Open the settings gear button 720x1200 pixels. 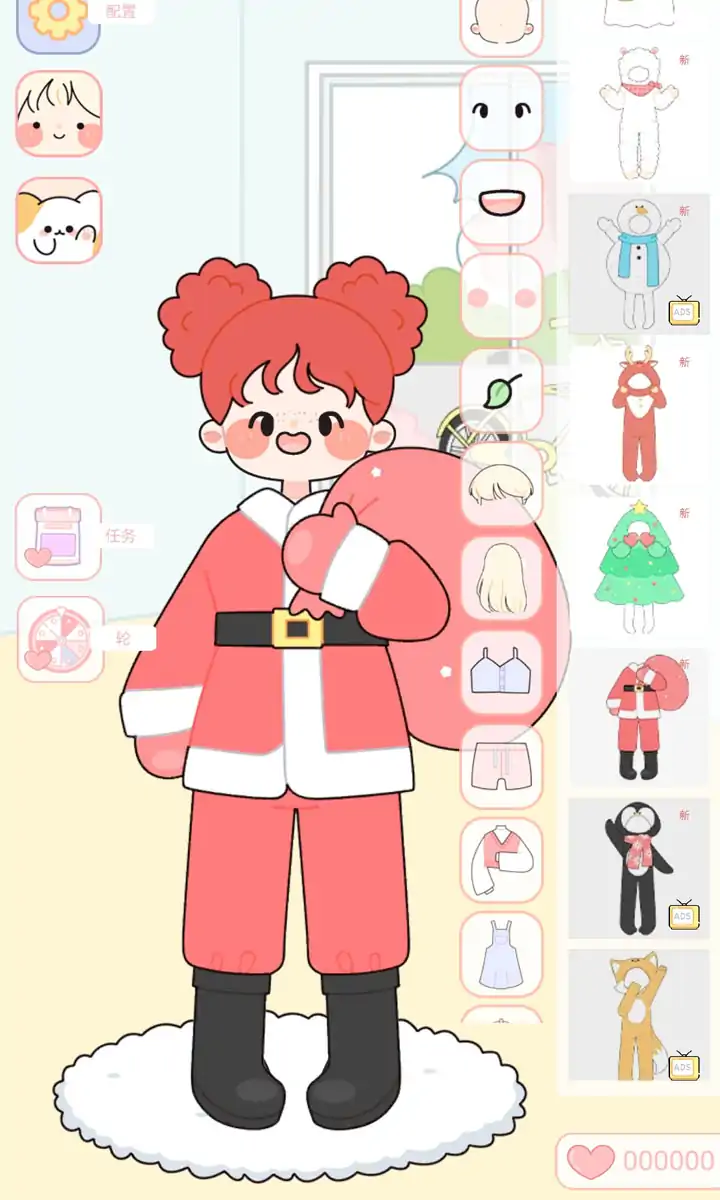[x=58, y=20]
